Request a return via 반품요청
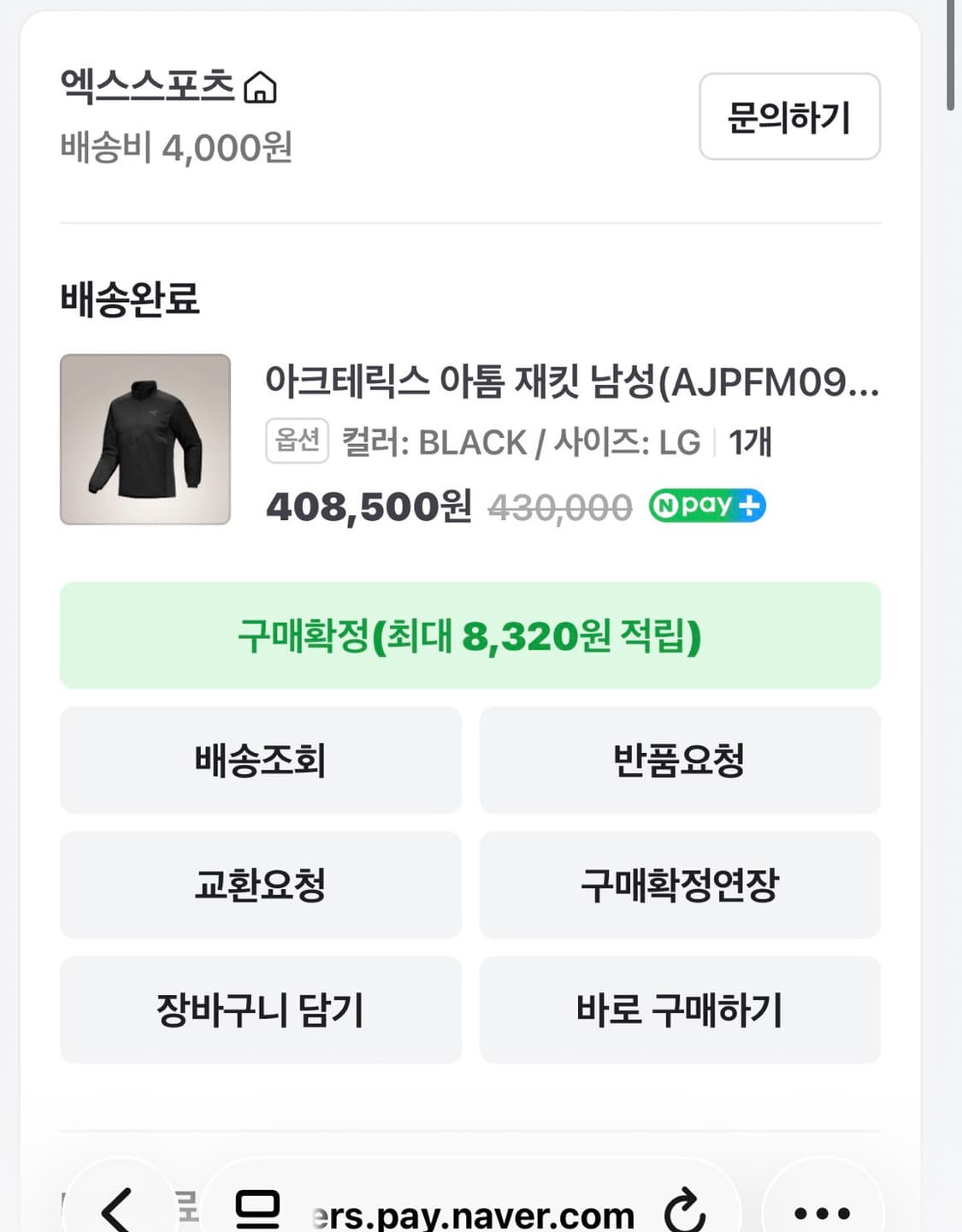This screenshot has height=1232, width=962. (x=680, y=761)
